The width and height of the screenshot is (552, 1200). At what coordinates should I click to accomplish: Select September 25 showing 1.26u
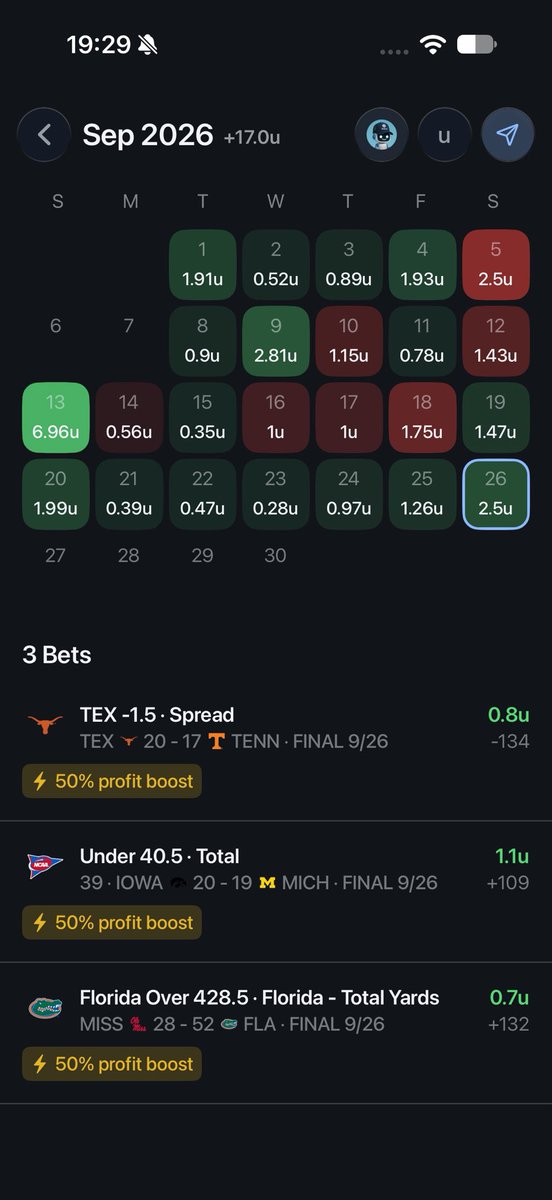coord(420,495)
